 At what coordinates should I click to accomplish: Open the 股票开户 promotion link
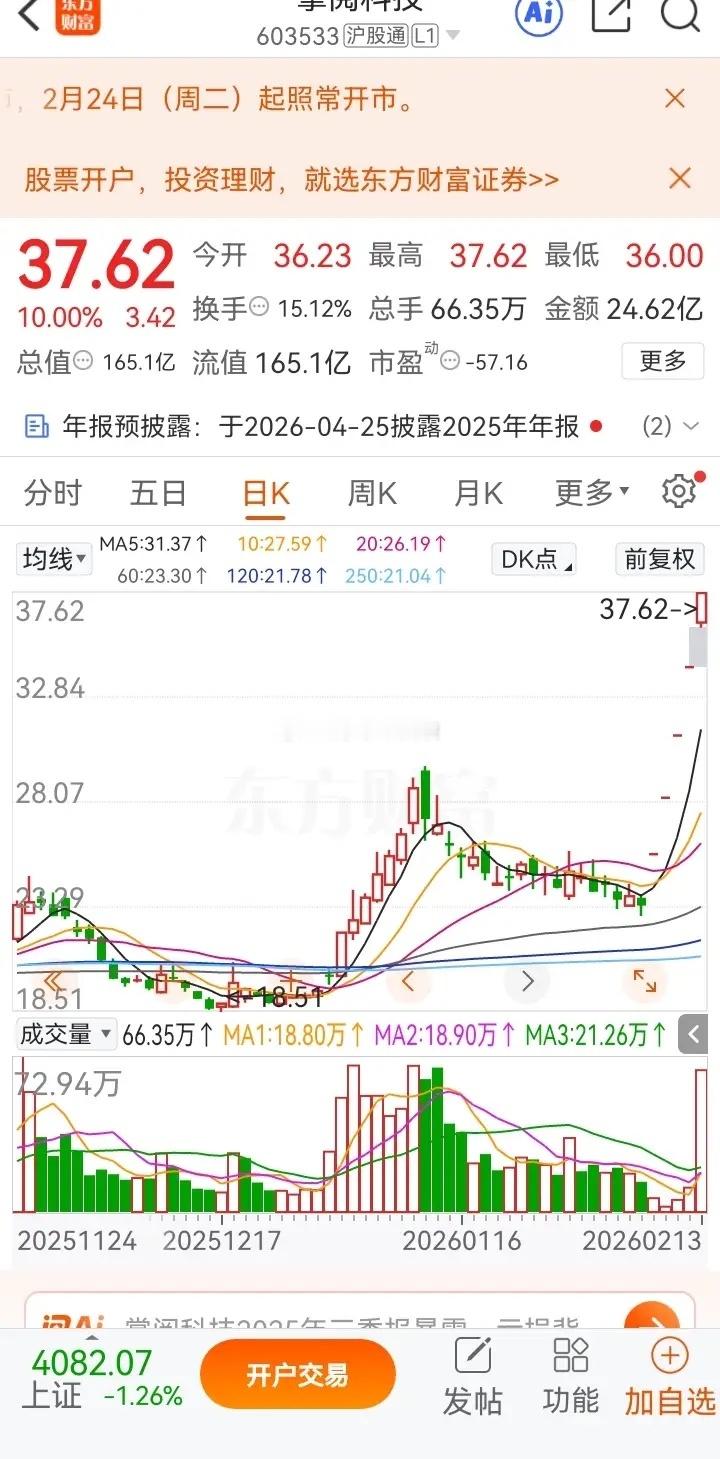point(291,180)
